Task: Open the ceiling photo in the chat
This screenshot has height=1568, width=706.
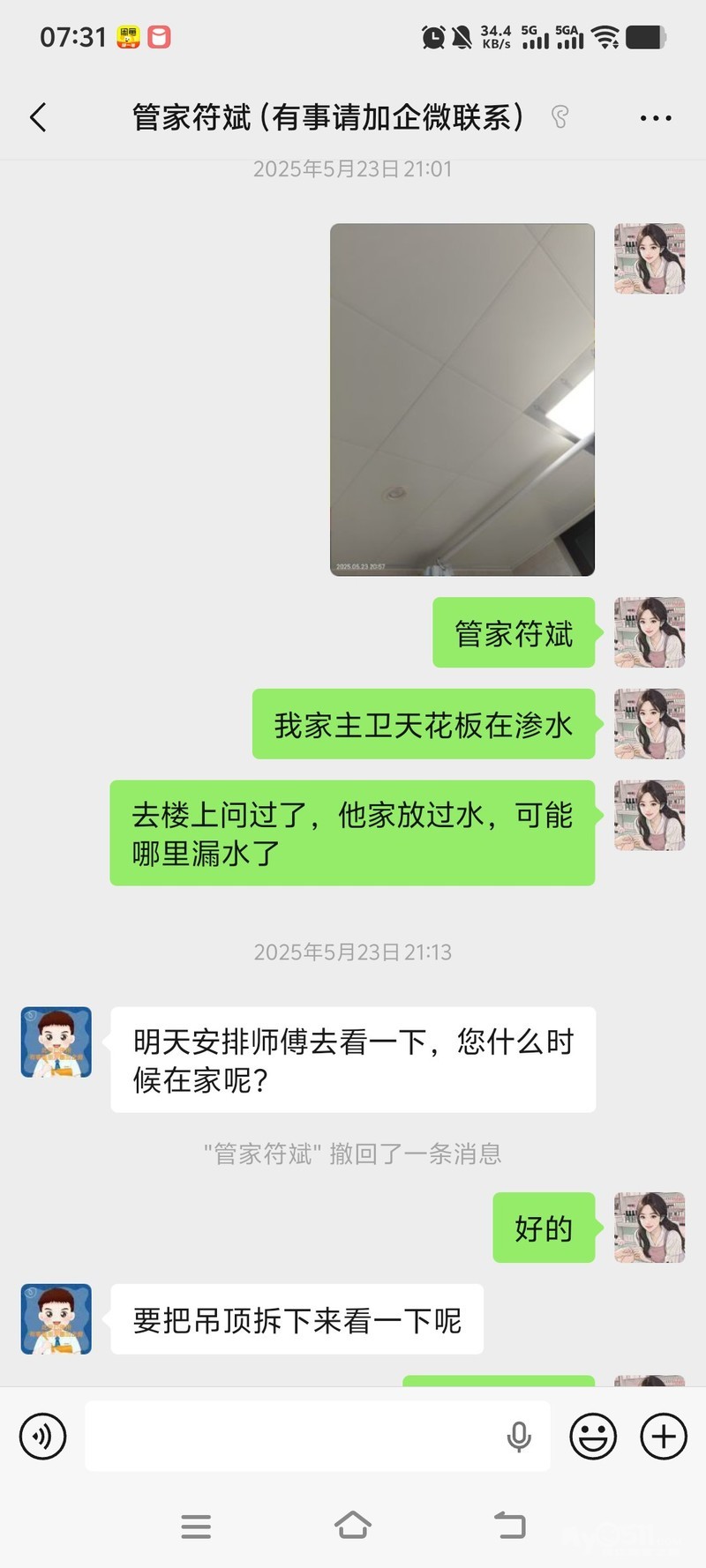Action: 462,399
